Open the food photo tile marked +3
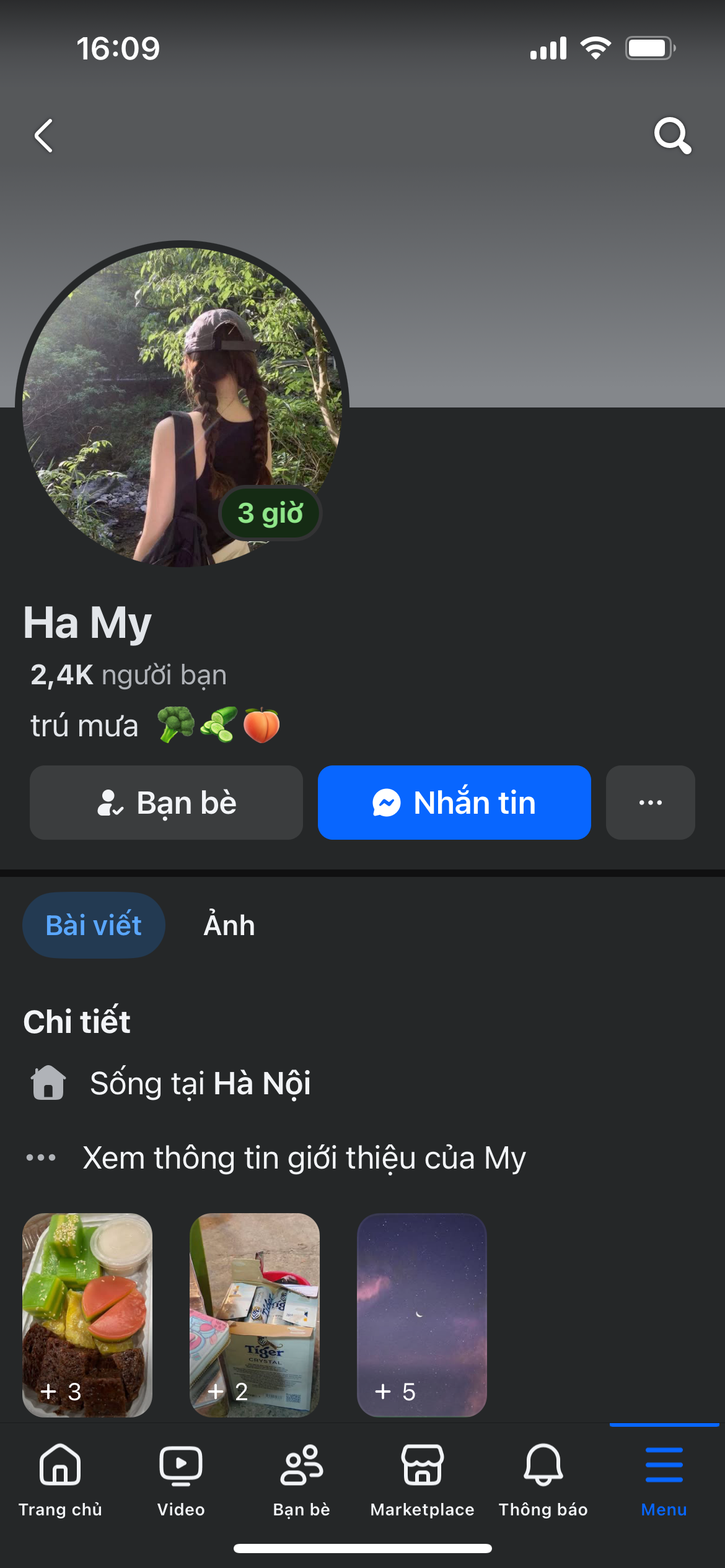The height and width of the screenshot is (1568, 725). [x=87, y=1314]
